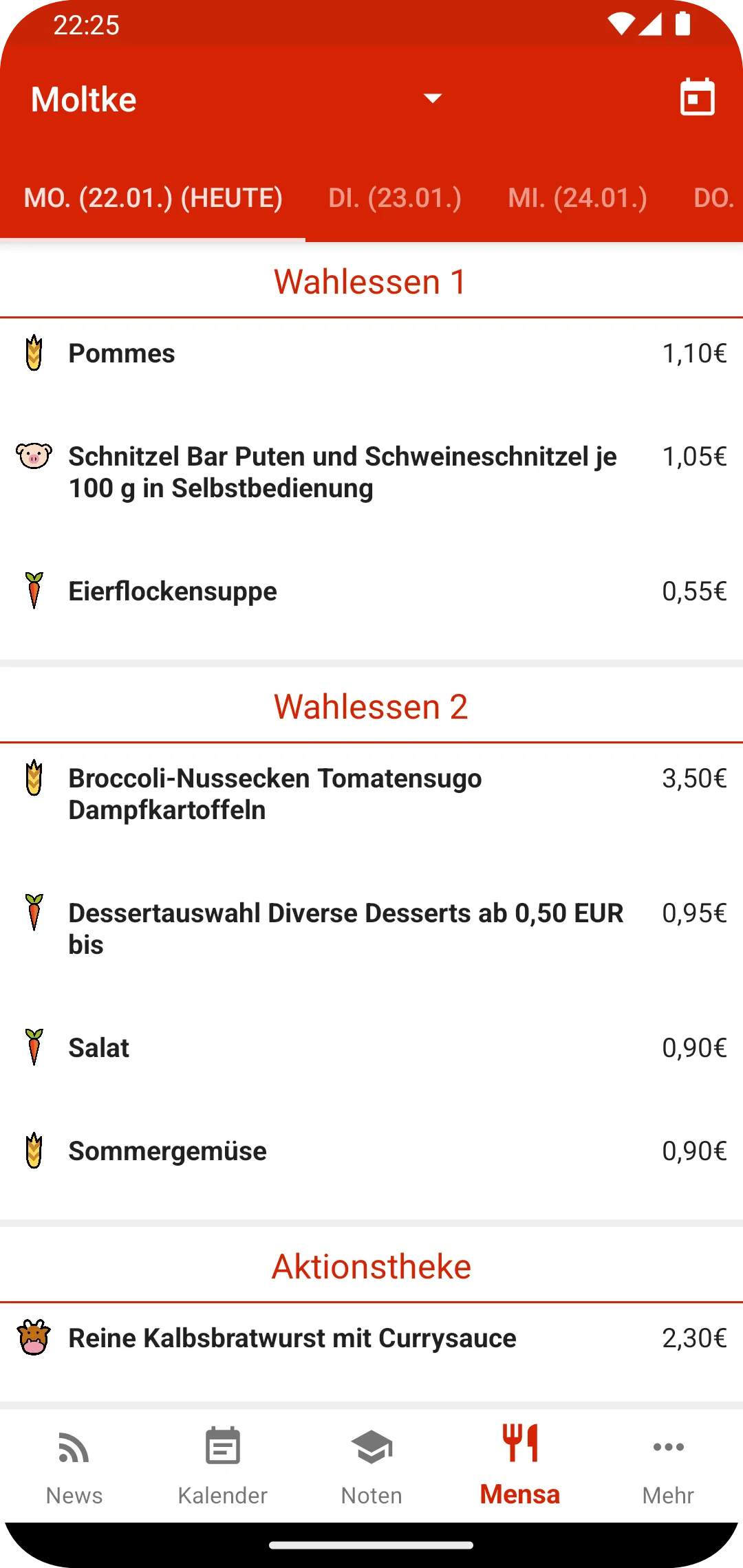View the Dessertauswahl meal entry

point(371,928)
